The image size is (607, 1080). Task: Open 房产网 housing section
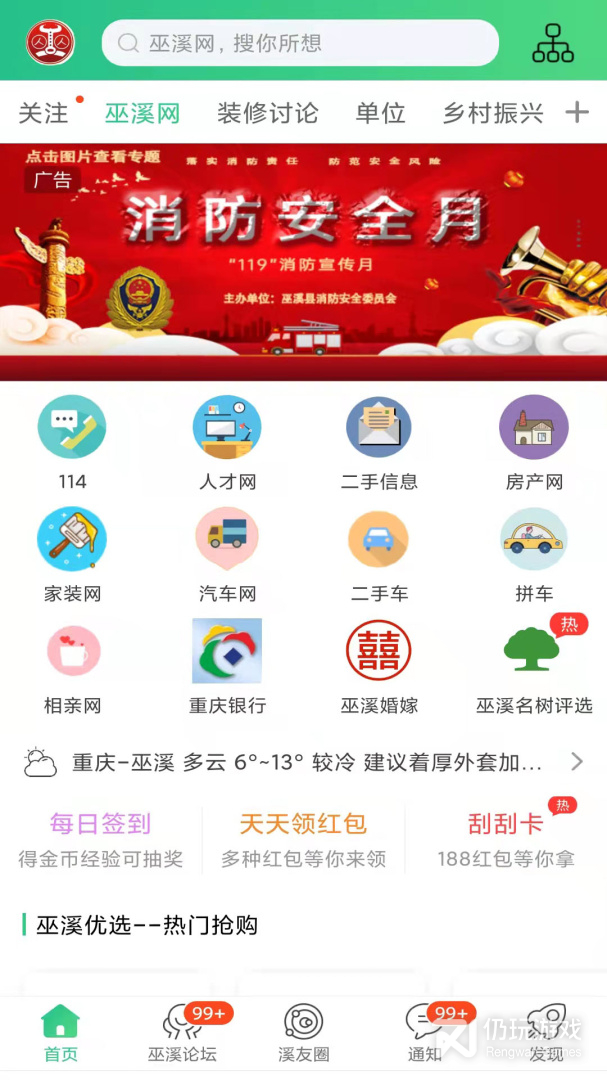coord(534,443)
